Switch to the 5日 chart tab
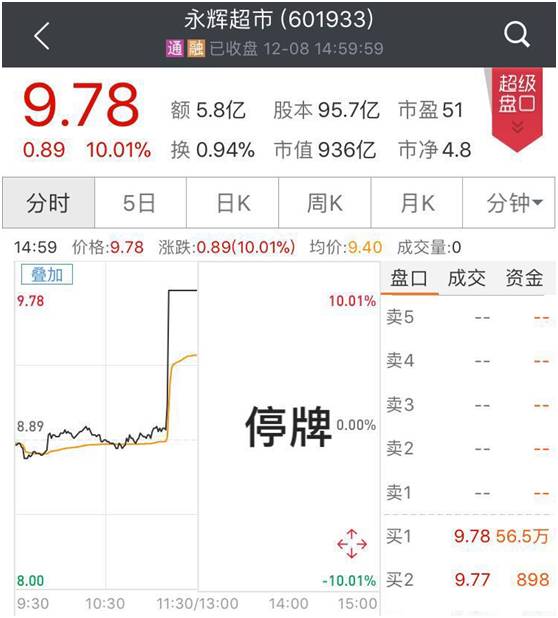Screen dimensions: 558x618 [x=140, y=203]
